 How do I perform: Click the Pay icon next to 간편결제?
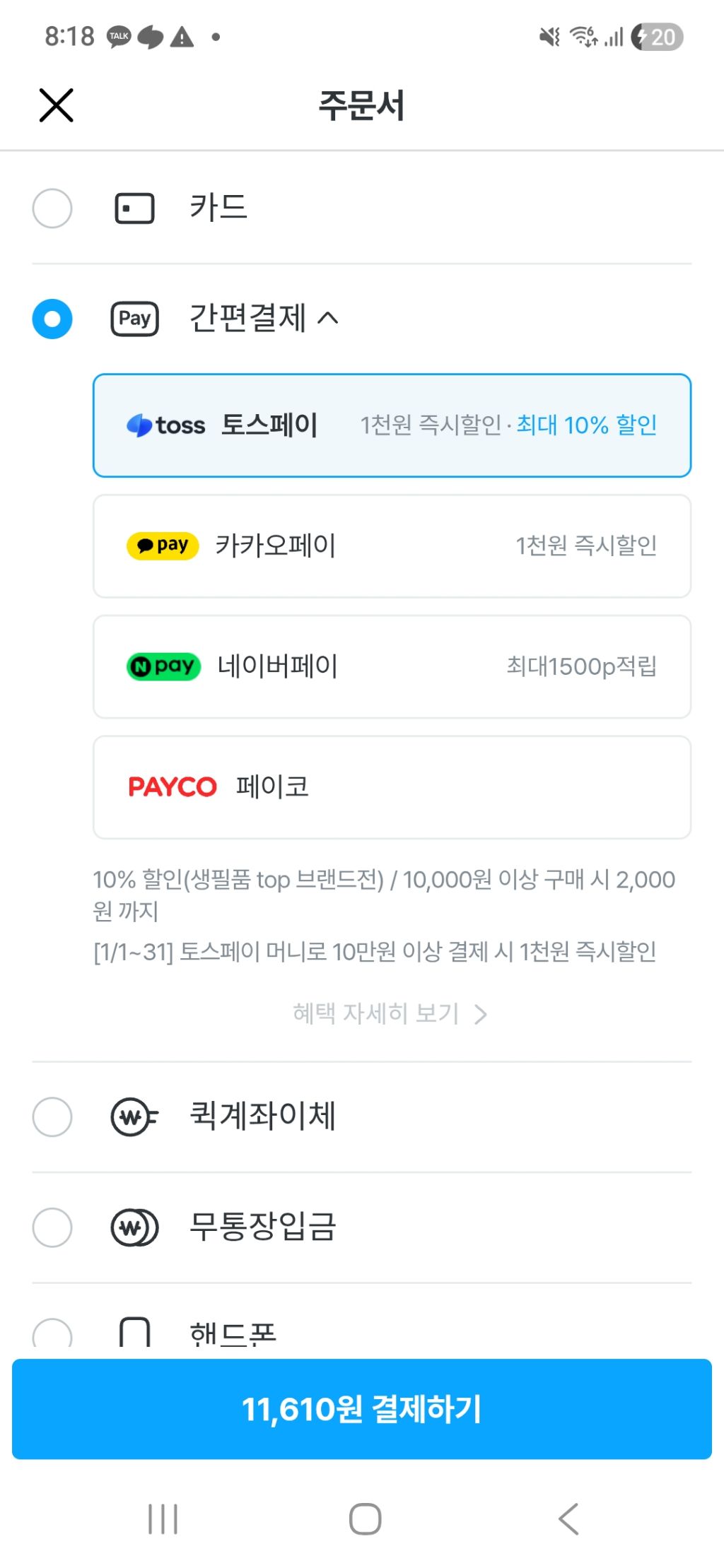pos(134,318)
